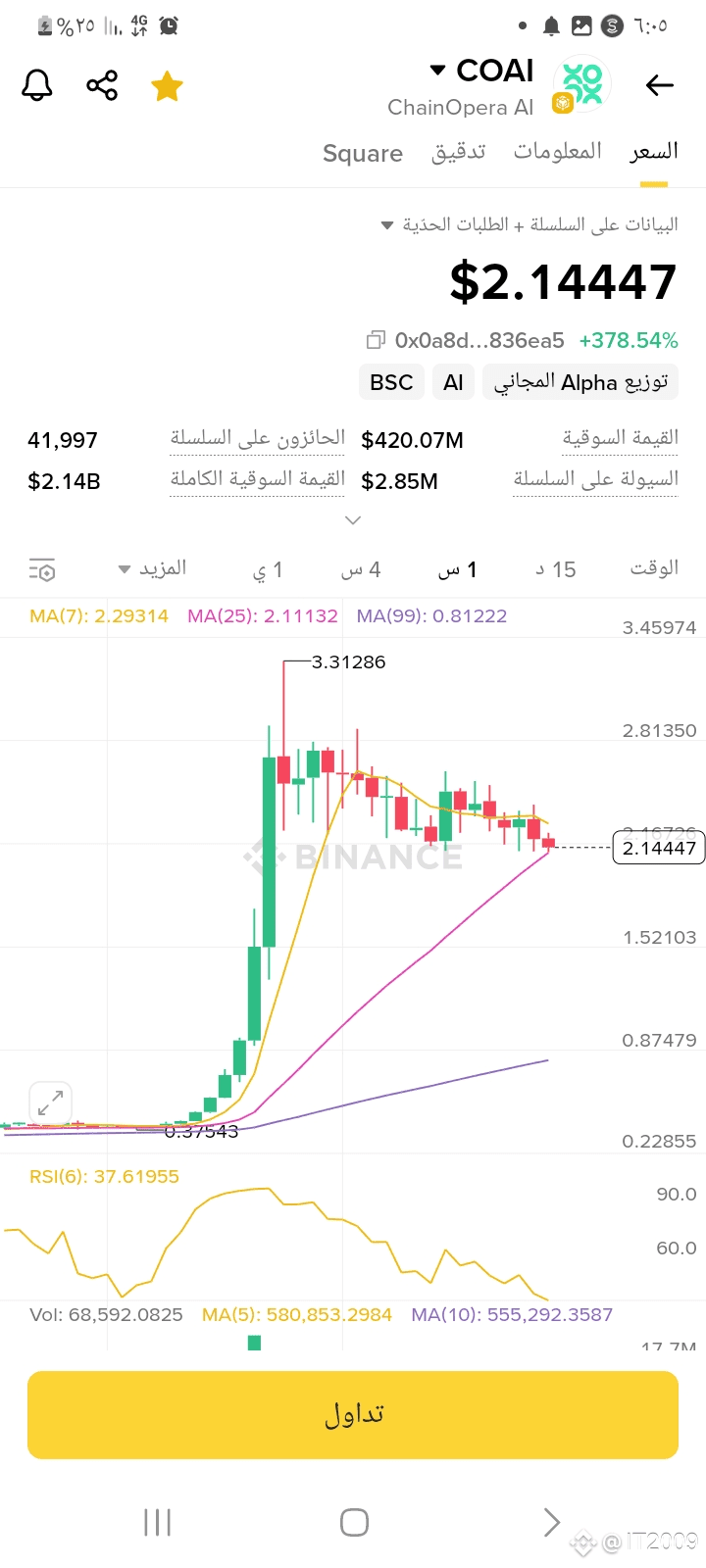Screen dimensions: 706x1568
Task: Copy the contract address 0x0a8d...836ea5
Action: tap(375, 341)
